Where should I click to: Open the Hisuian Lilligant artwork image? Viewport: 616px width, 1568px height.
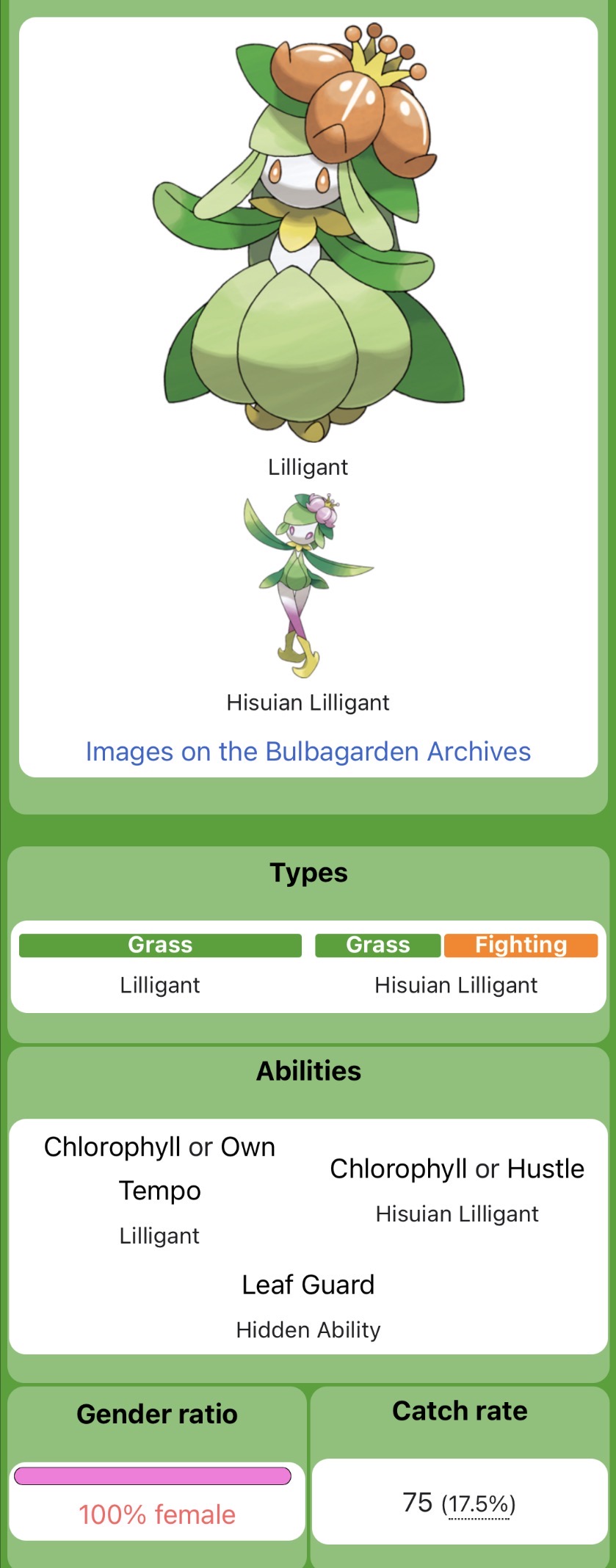point(308,585)
